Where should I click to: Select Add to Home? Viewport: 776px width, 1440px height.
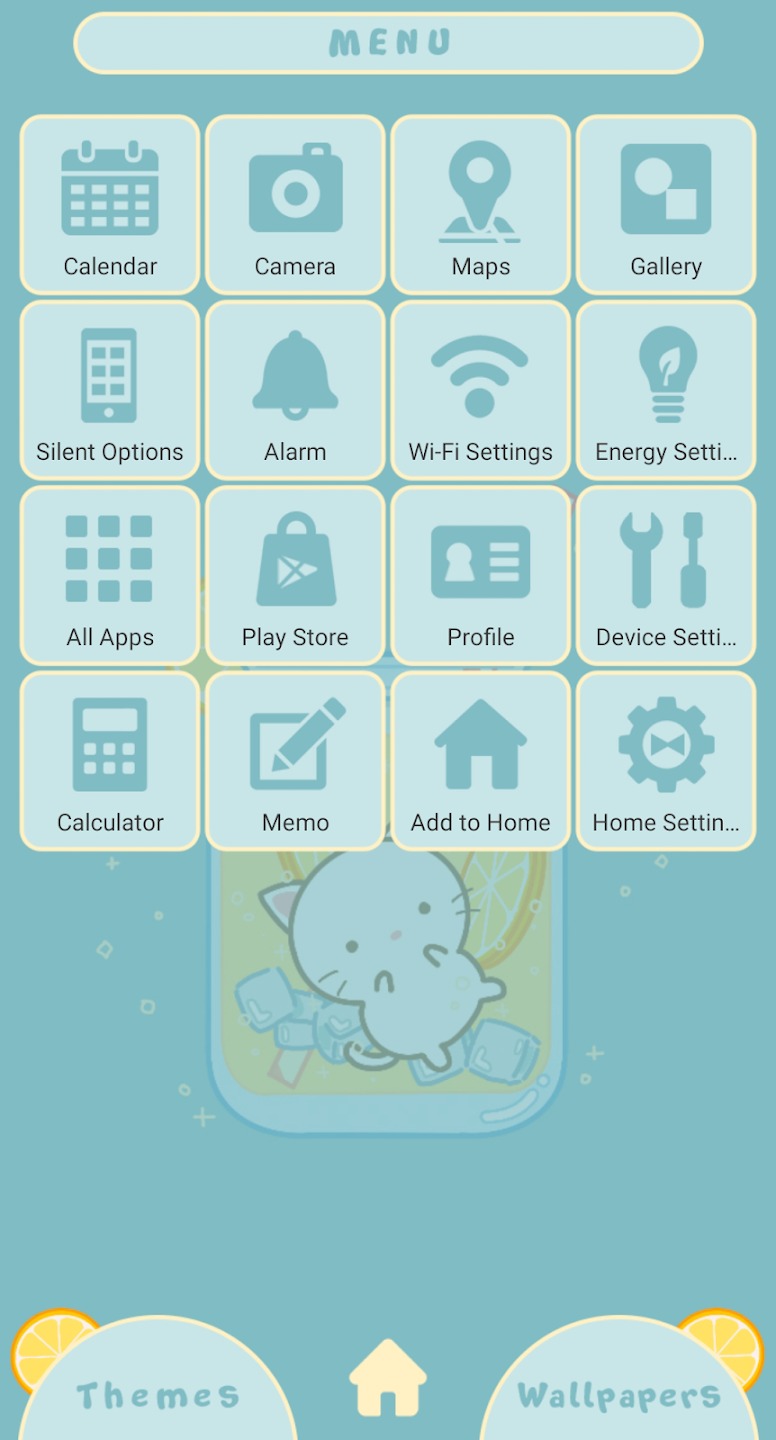[x=481, y=761]
